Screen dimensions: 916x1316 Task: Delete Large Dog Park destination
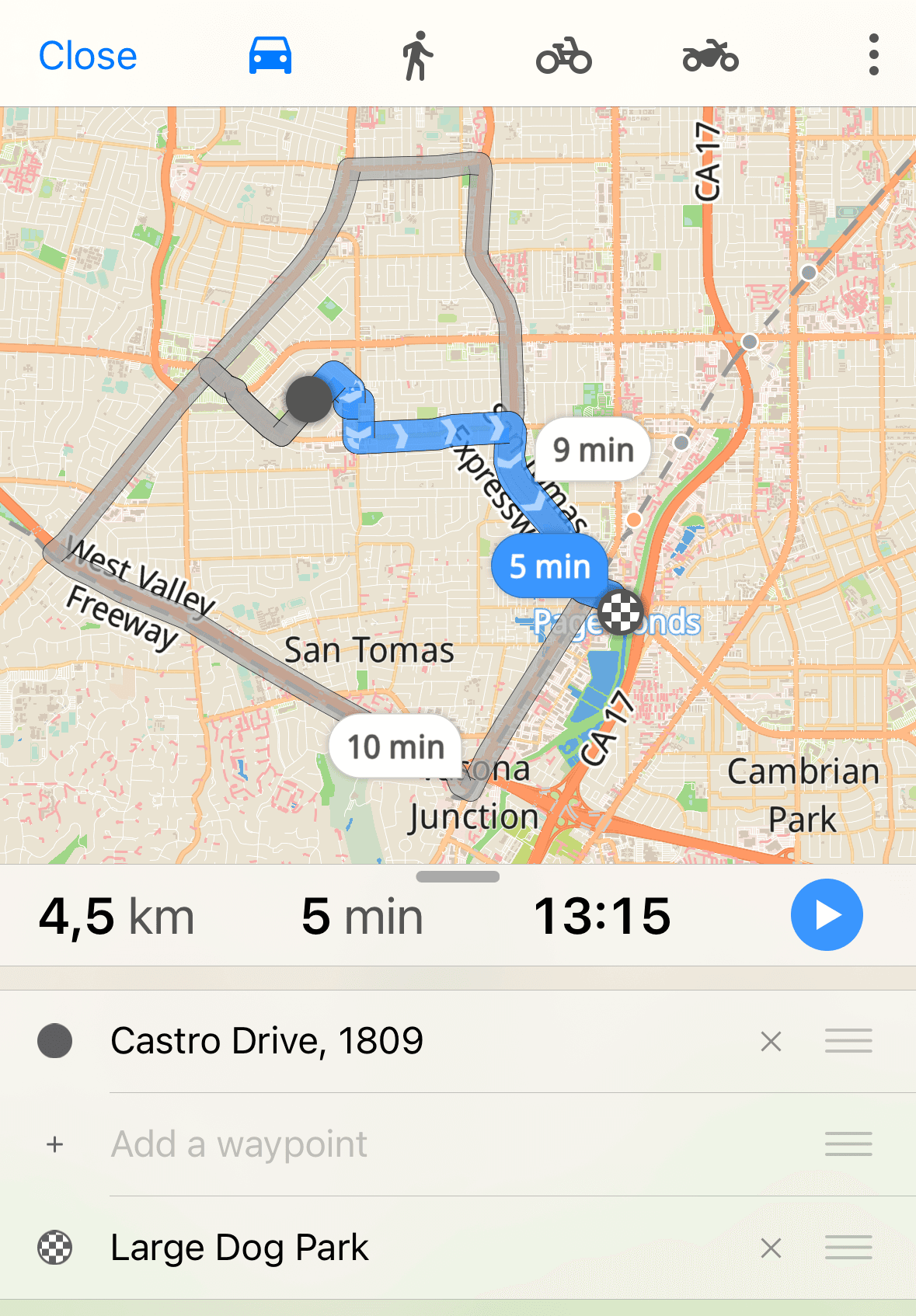coord(770,1247)
